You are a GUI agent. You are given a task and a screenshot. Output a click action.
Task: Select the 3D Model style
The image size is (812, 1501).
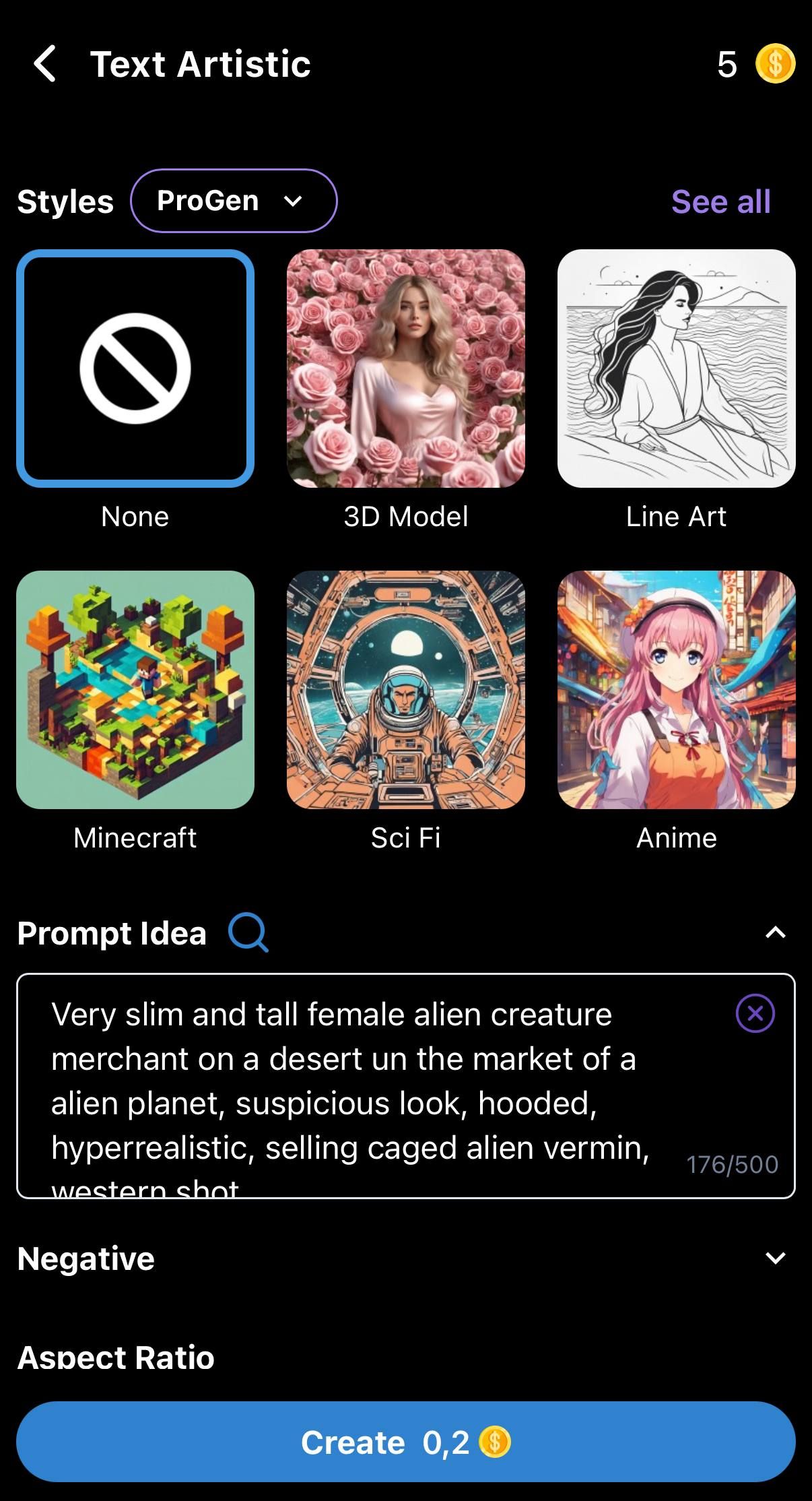click(406, 368)
